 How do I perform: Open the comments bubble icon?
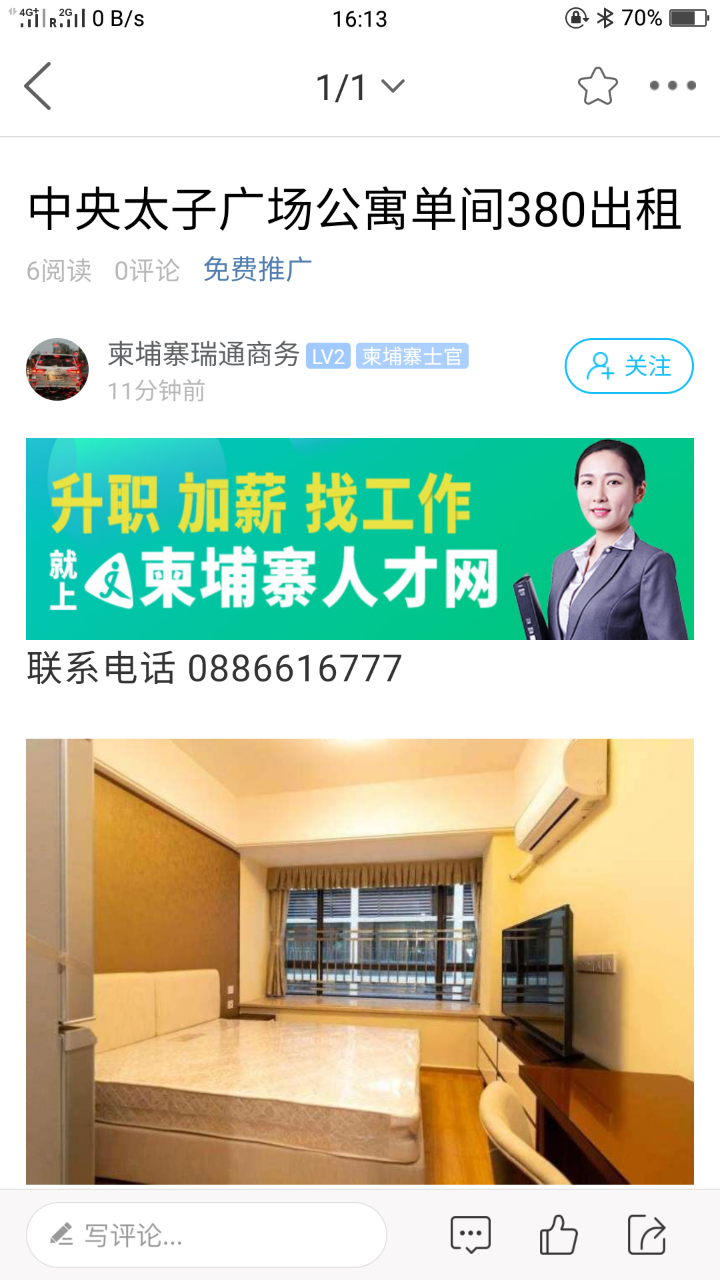click(470, 1235)
